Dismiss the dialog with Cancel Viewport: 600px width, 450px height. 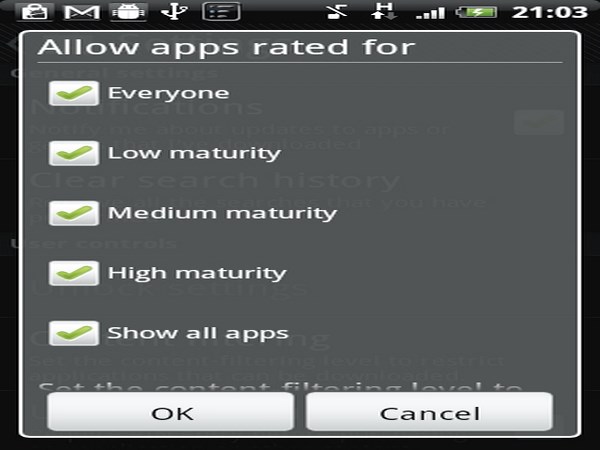coord(429,412)
